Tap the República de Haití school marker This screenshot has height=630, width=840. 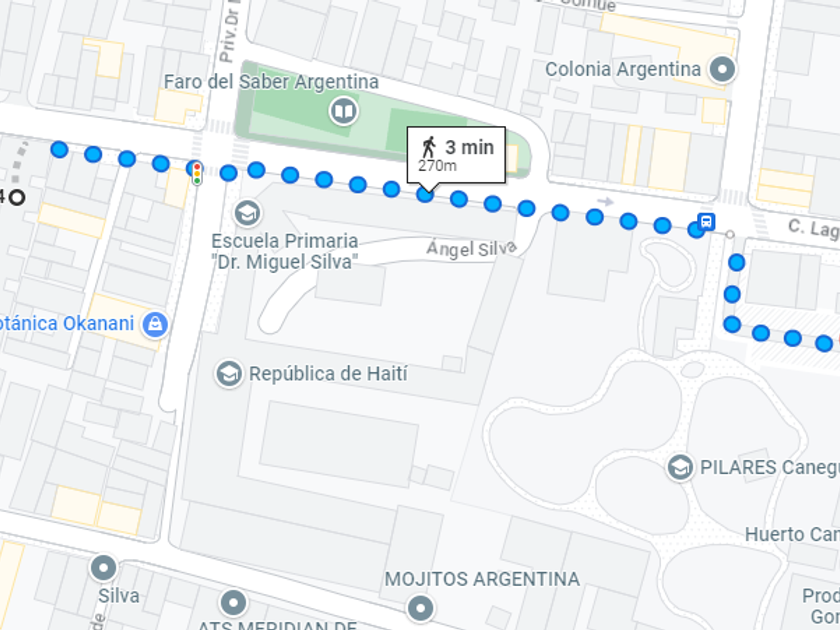coord(229,374)
